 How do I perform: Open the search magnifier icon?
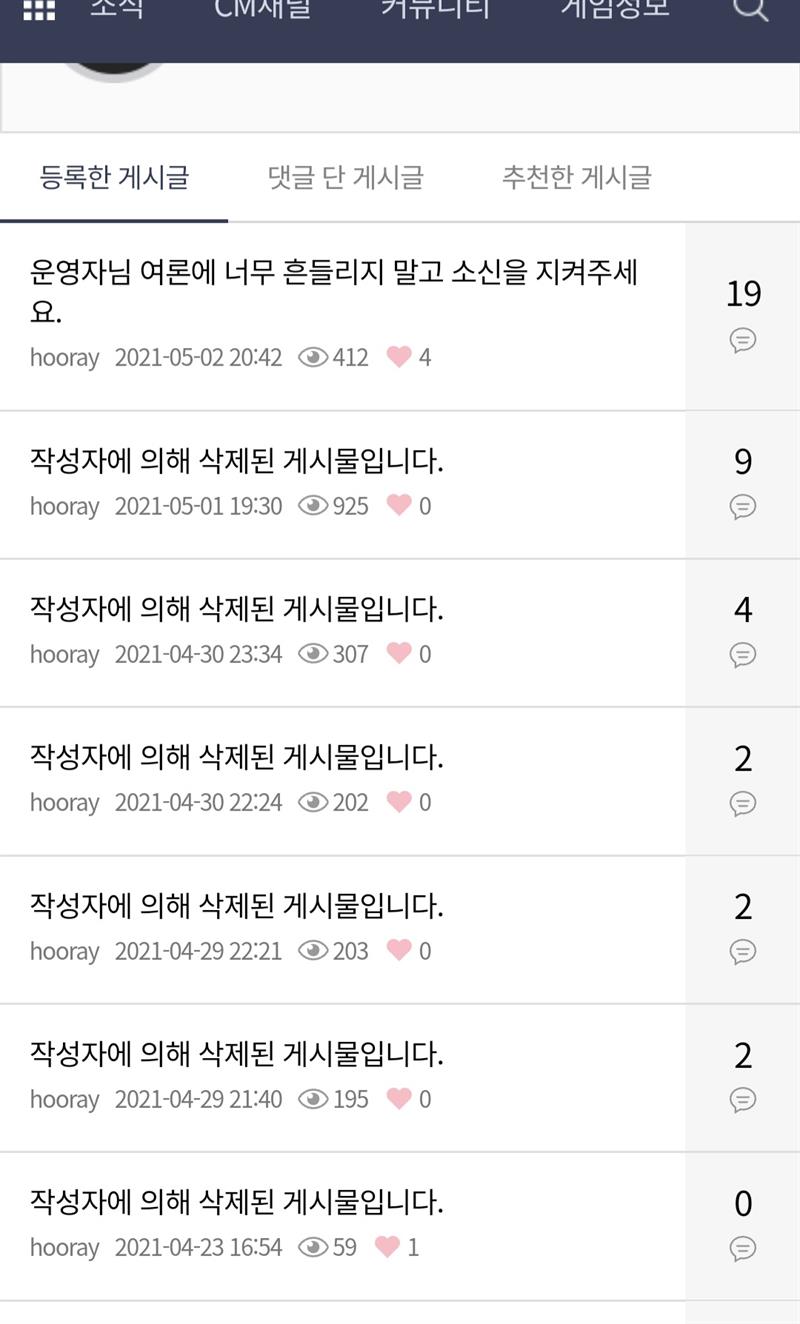[x=751, y=10]
